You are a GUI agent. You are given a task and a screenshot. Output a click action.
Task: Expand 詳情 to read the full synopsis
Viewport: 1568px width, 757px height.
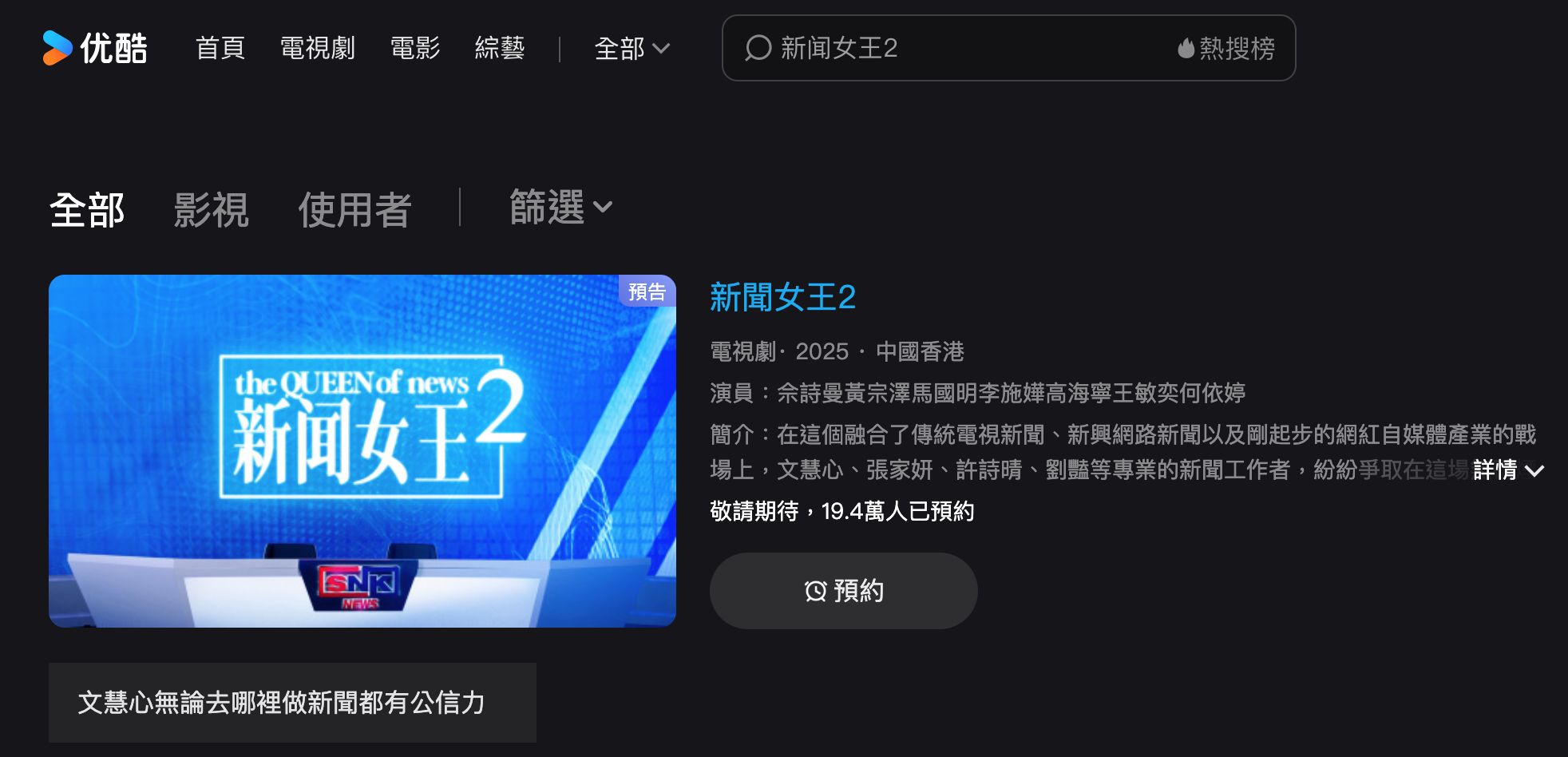[x=1507, y=470]
